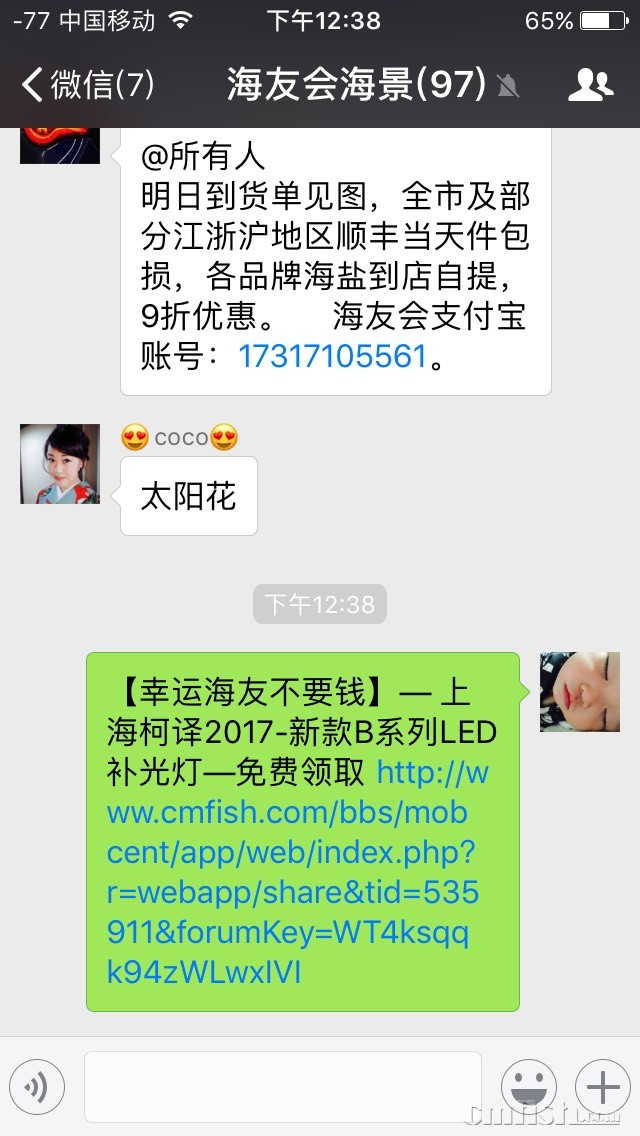
Task: Open the emoji picker
Action: (529, 1087)
